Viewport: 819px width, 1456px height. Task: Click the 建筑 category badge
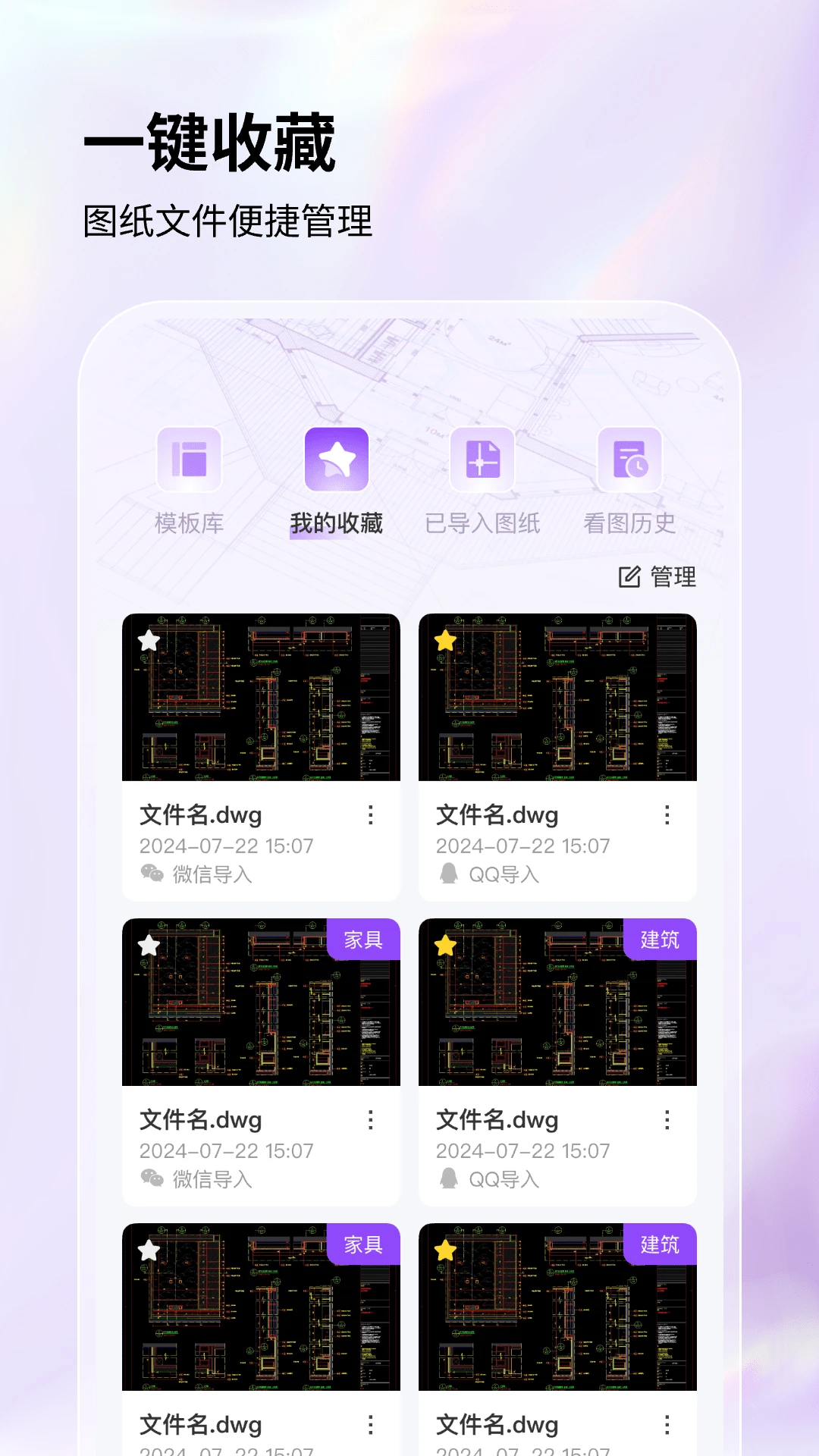pos(661,939)
